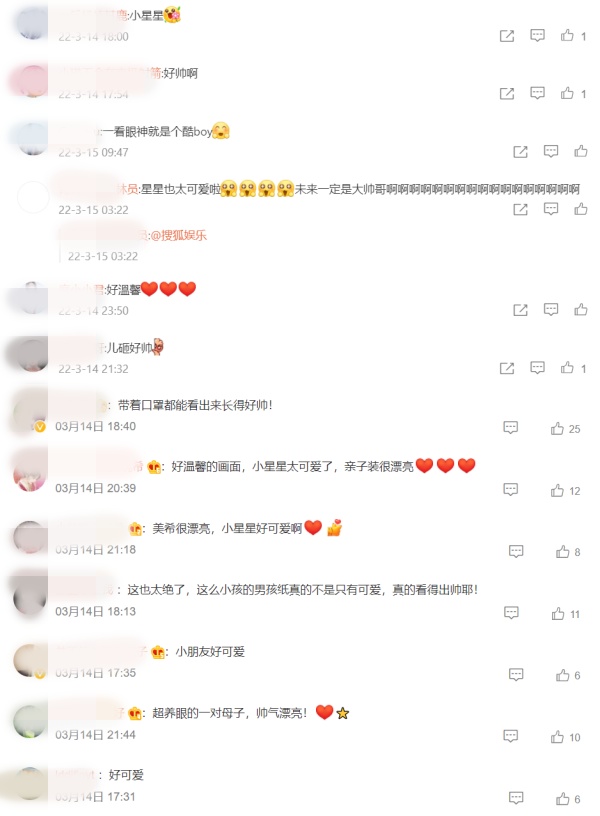
Task: Like the comment 美希很漂亮
Action: click(562, 551)
